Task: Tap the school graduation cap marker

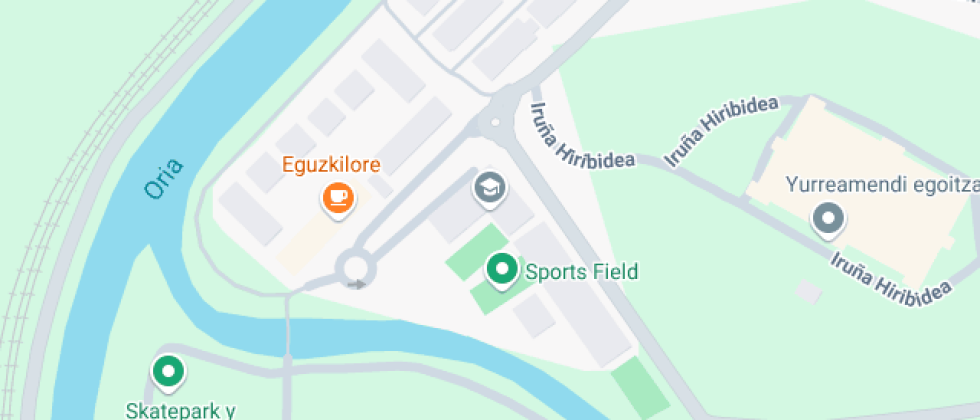Action: click(x=490, y=188)
